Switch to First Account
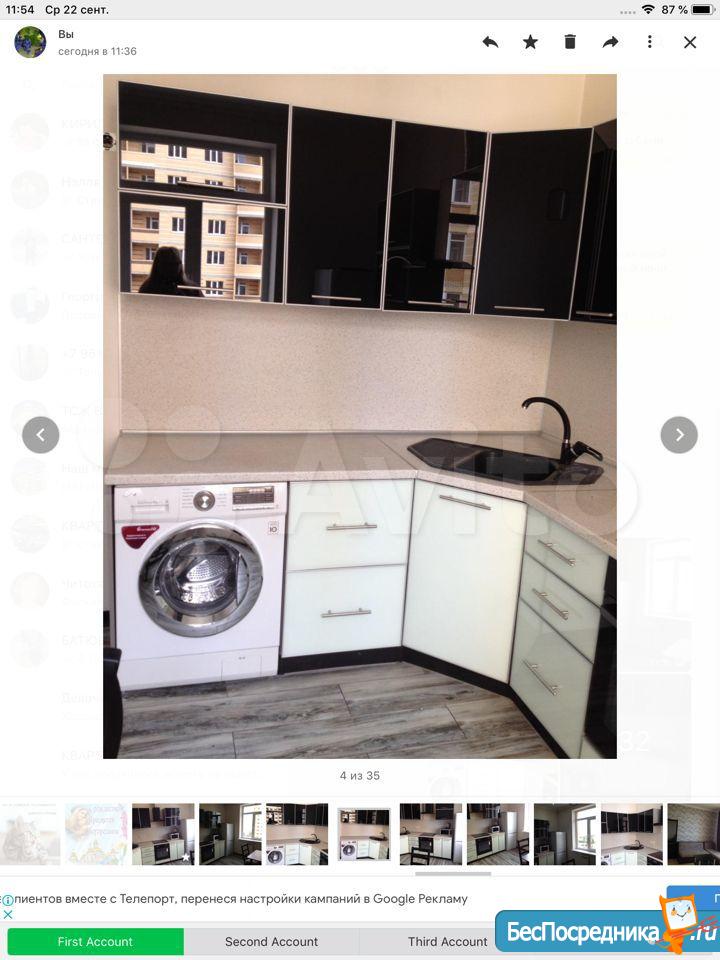The height and width of the screenshot is (960, 720). click(x=95, y=941)
